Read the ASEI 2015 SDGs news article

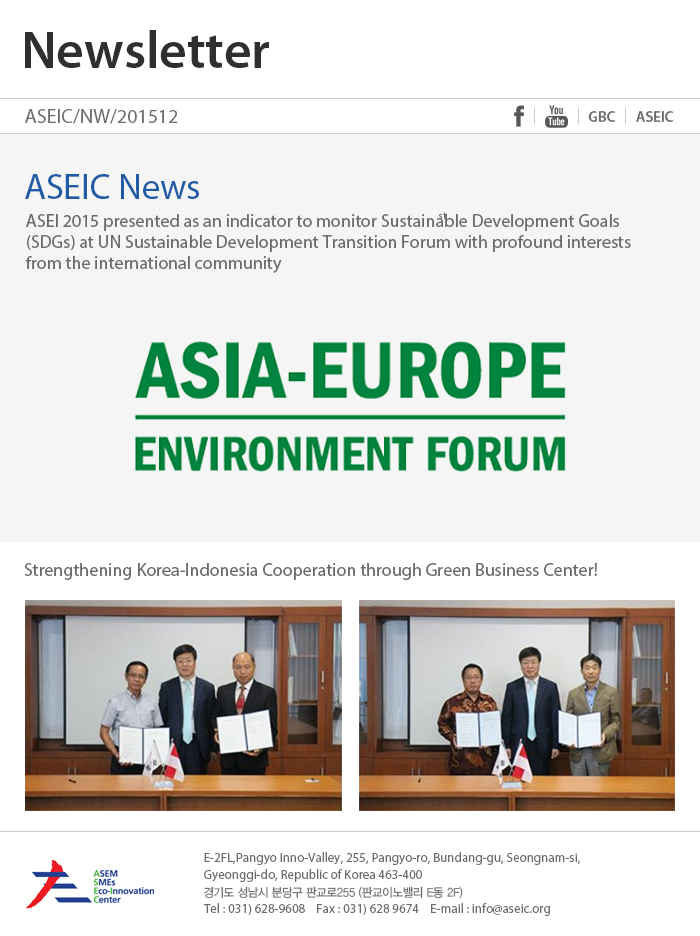328,241
